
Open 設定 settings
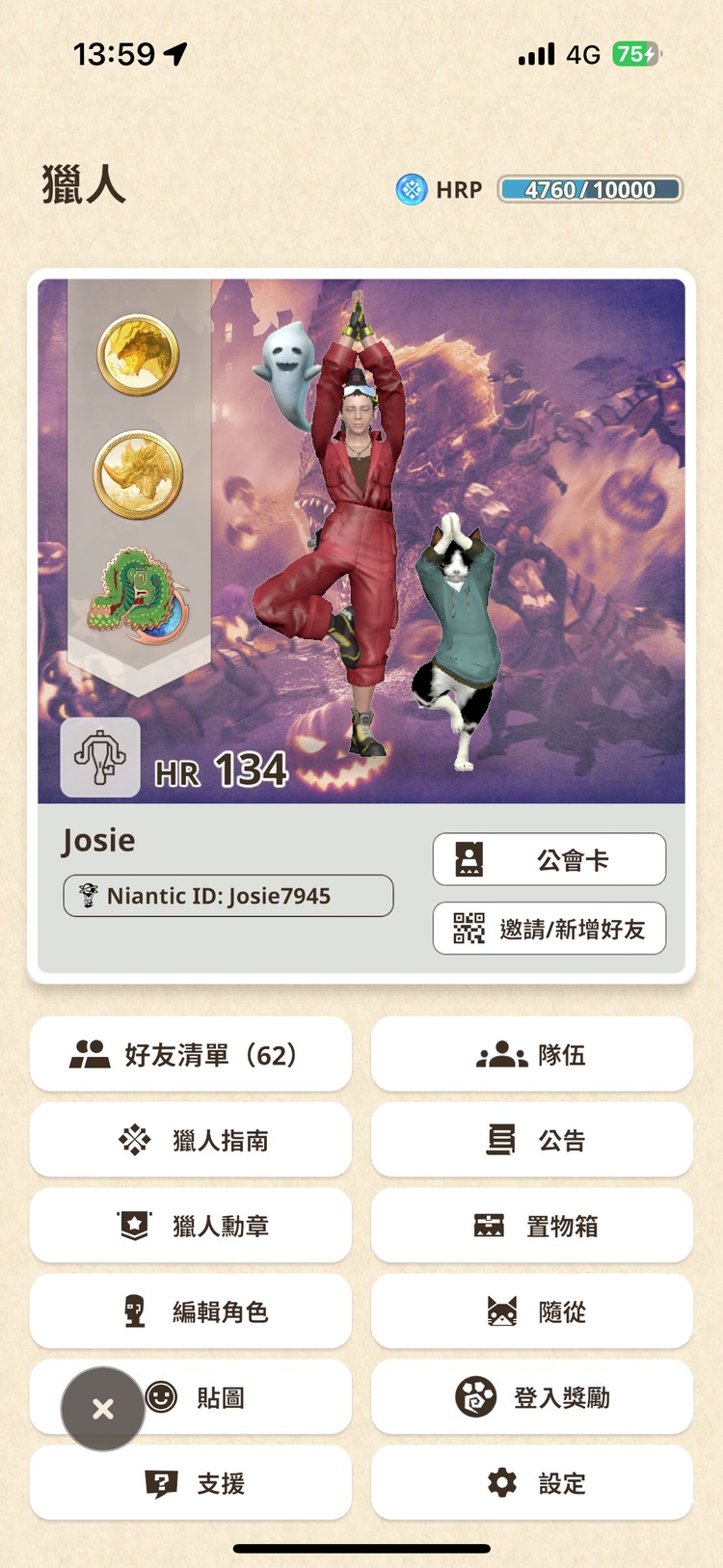(531, 1483)
